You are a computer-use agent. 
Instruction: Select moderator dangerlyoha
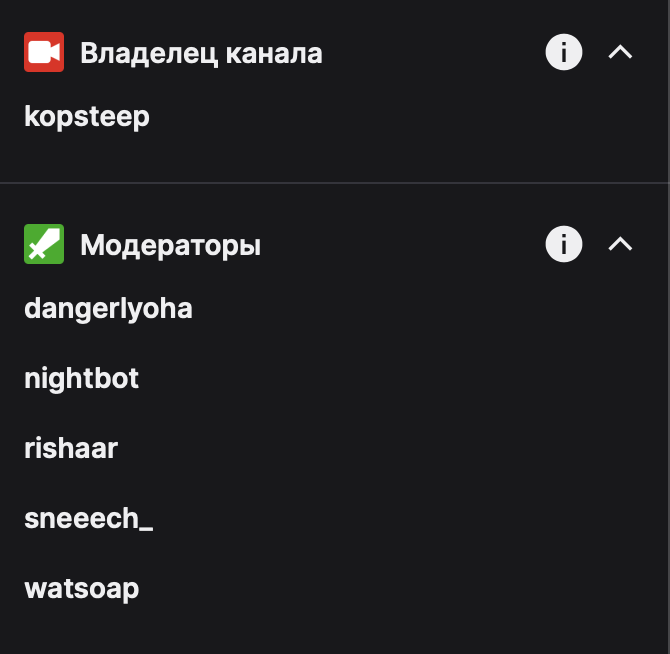[x=108, y=308]
